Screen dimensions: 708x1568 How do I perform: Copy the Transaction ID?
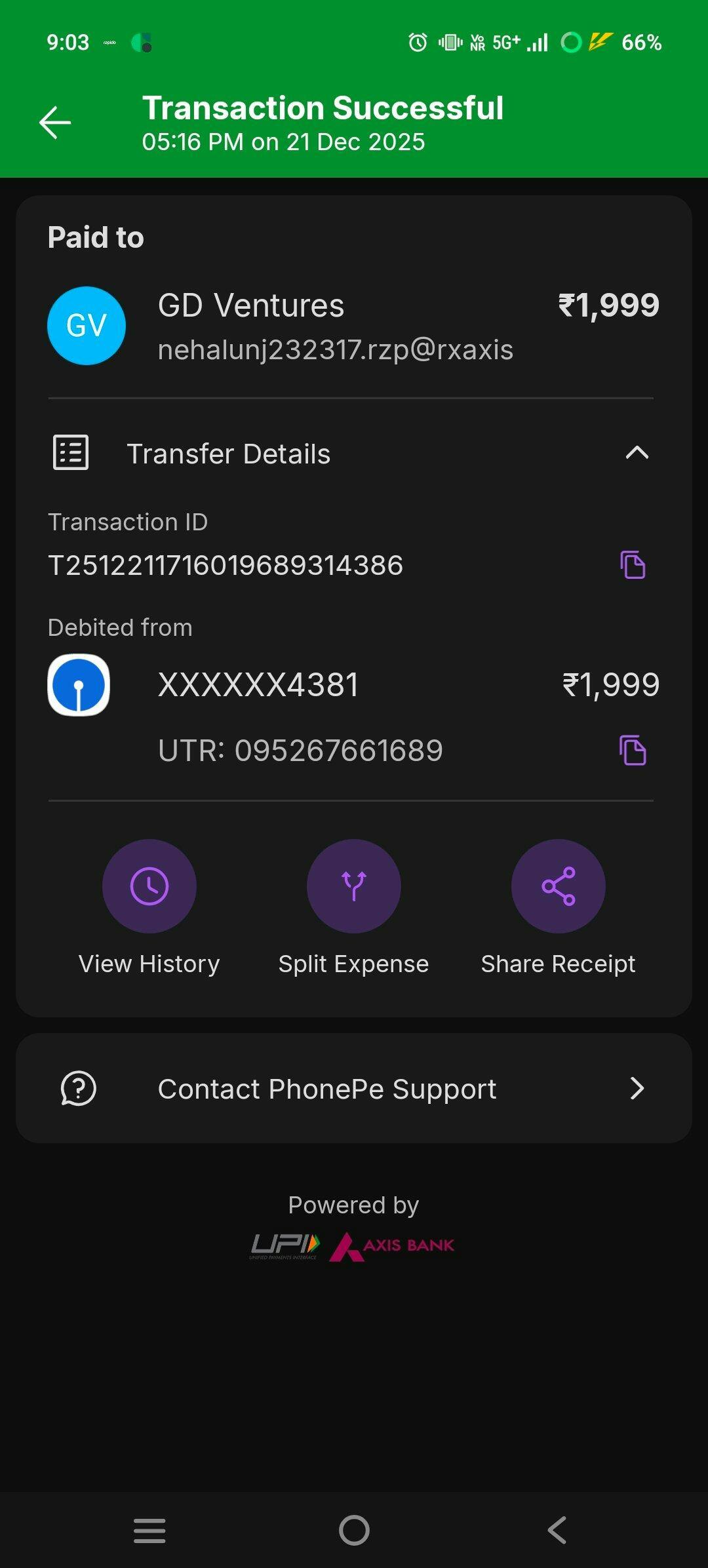tap(633, 565)
